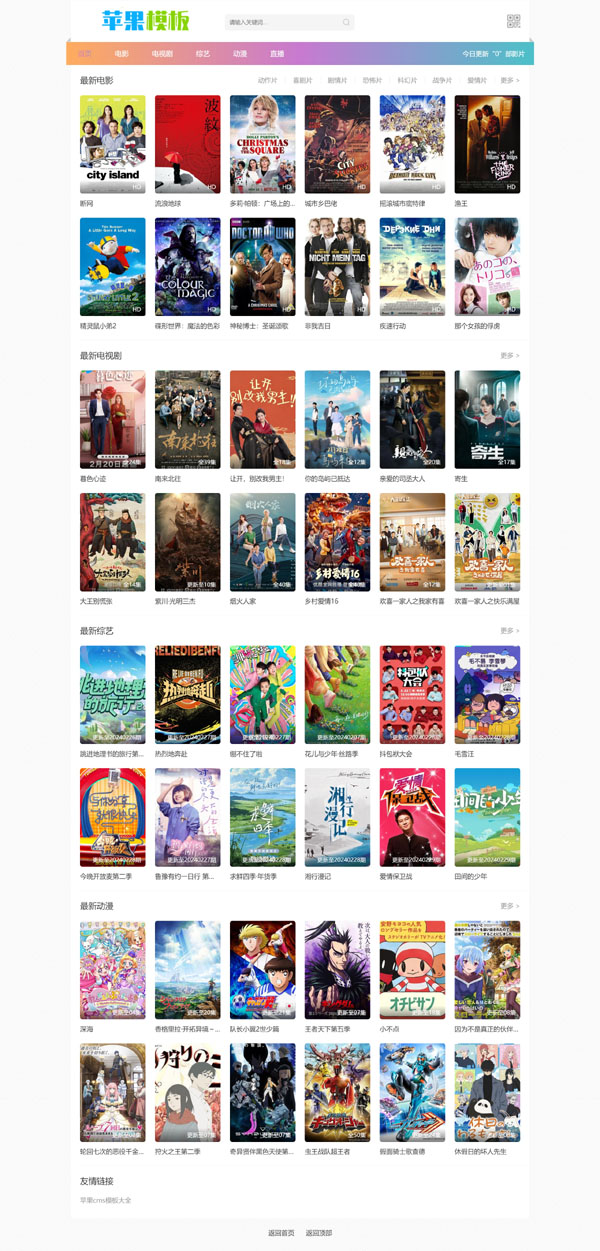600x1251 pixels.
Task: Open 更多 next to 最新电影
Action: coord(509,80)
